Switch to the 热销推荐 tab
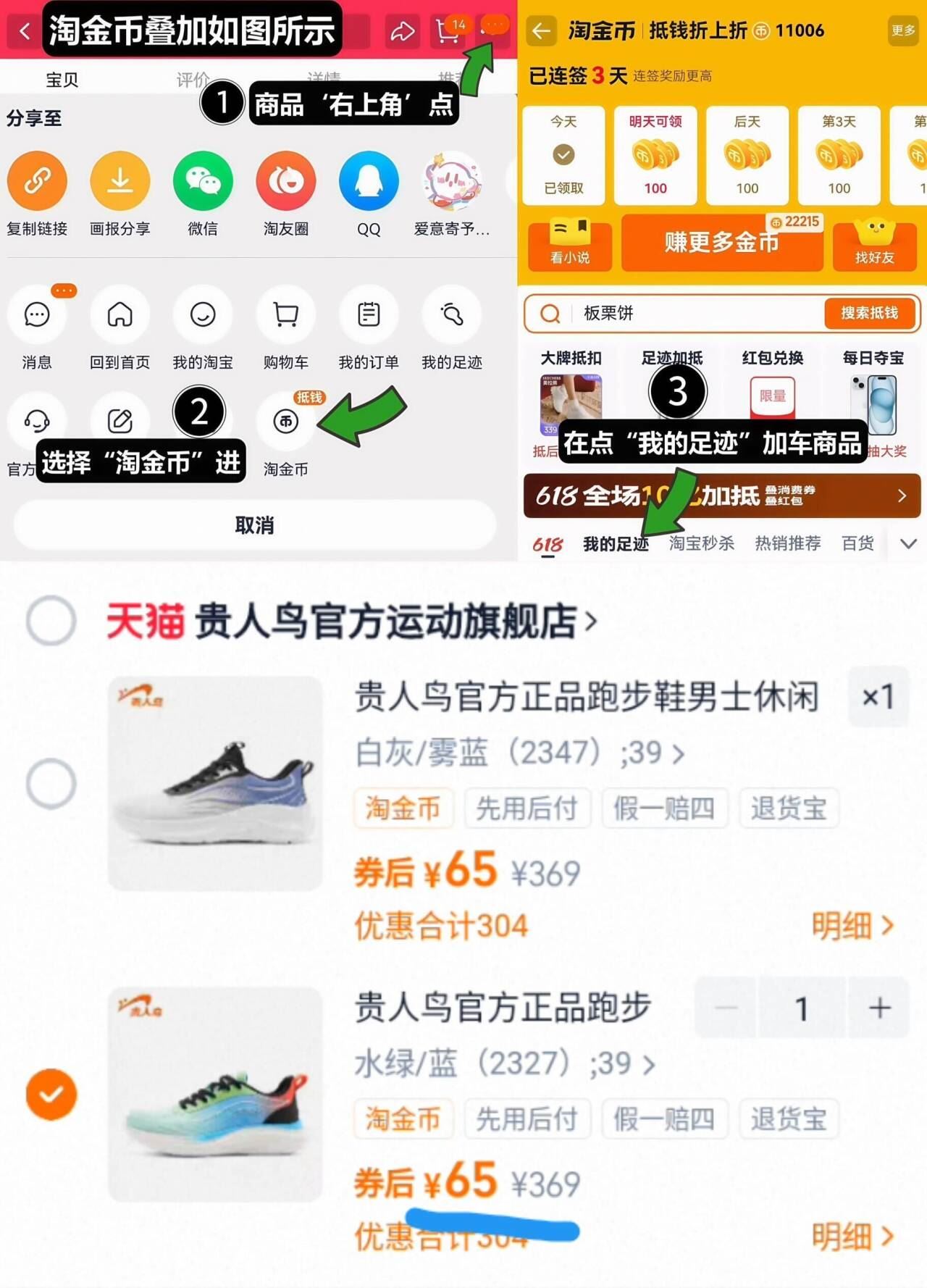This screenshot has height=1288, width=927. tap(788, 543)
